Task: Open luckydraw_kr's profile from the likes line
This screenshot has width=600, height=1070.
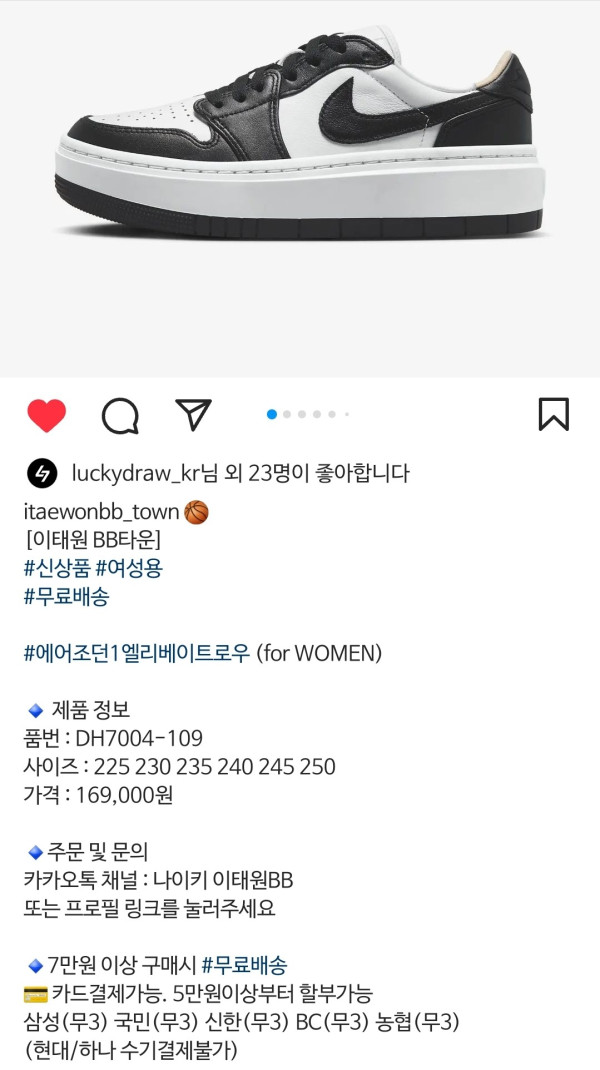Action: point(137,473)
